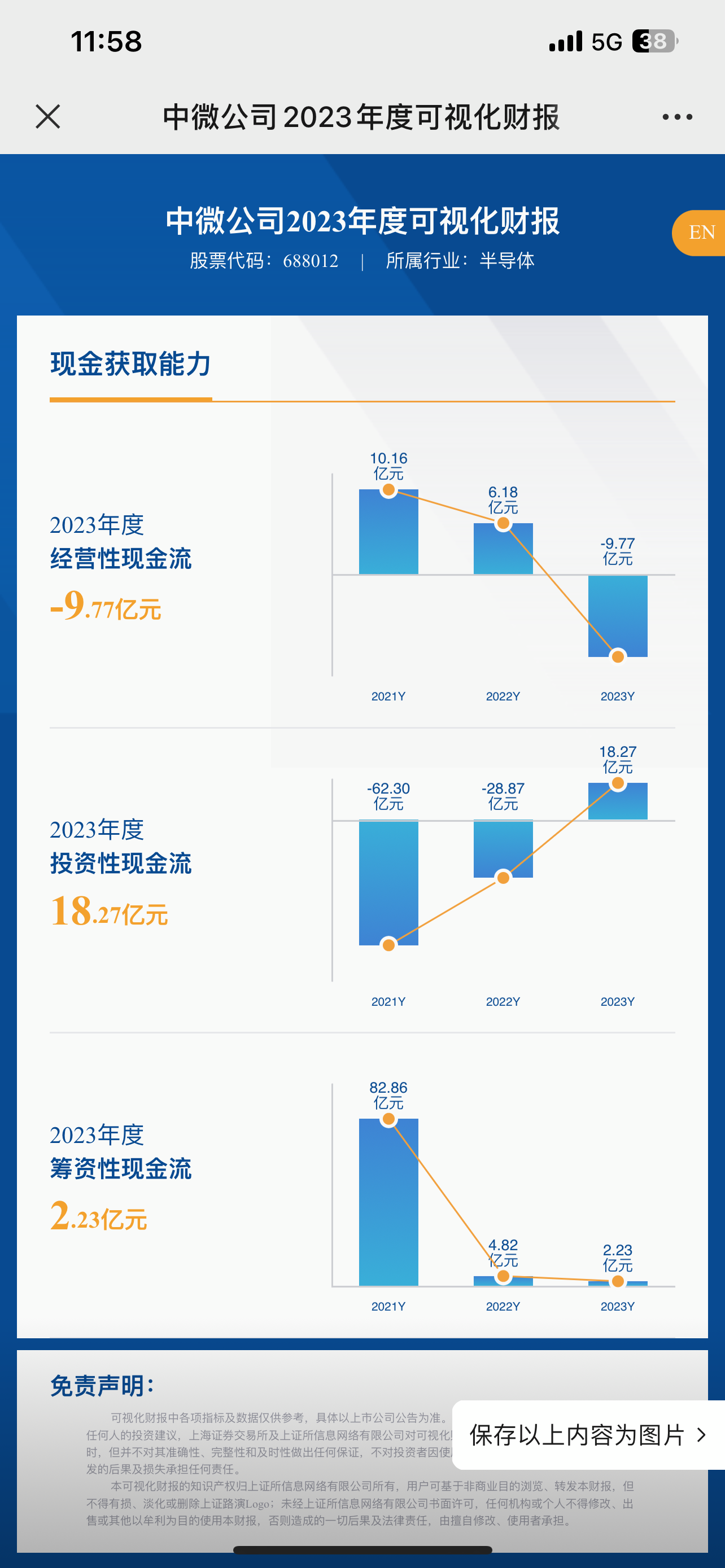Open the three-dot more options menu
This screenshot has width=725, height=1568.
pyautogui.click(x=677, y=117)
